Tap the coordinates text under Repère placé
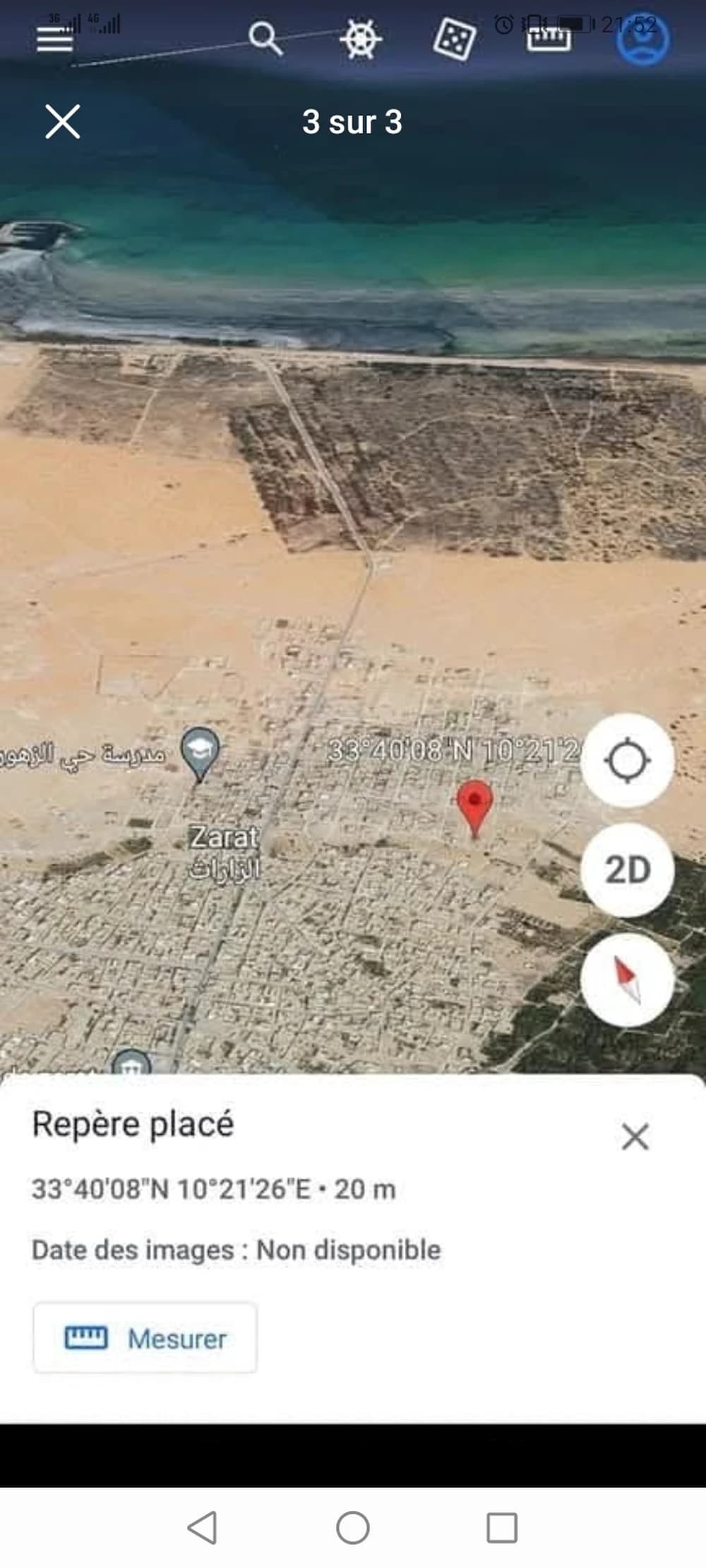 point(212,1190)
